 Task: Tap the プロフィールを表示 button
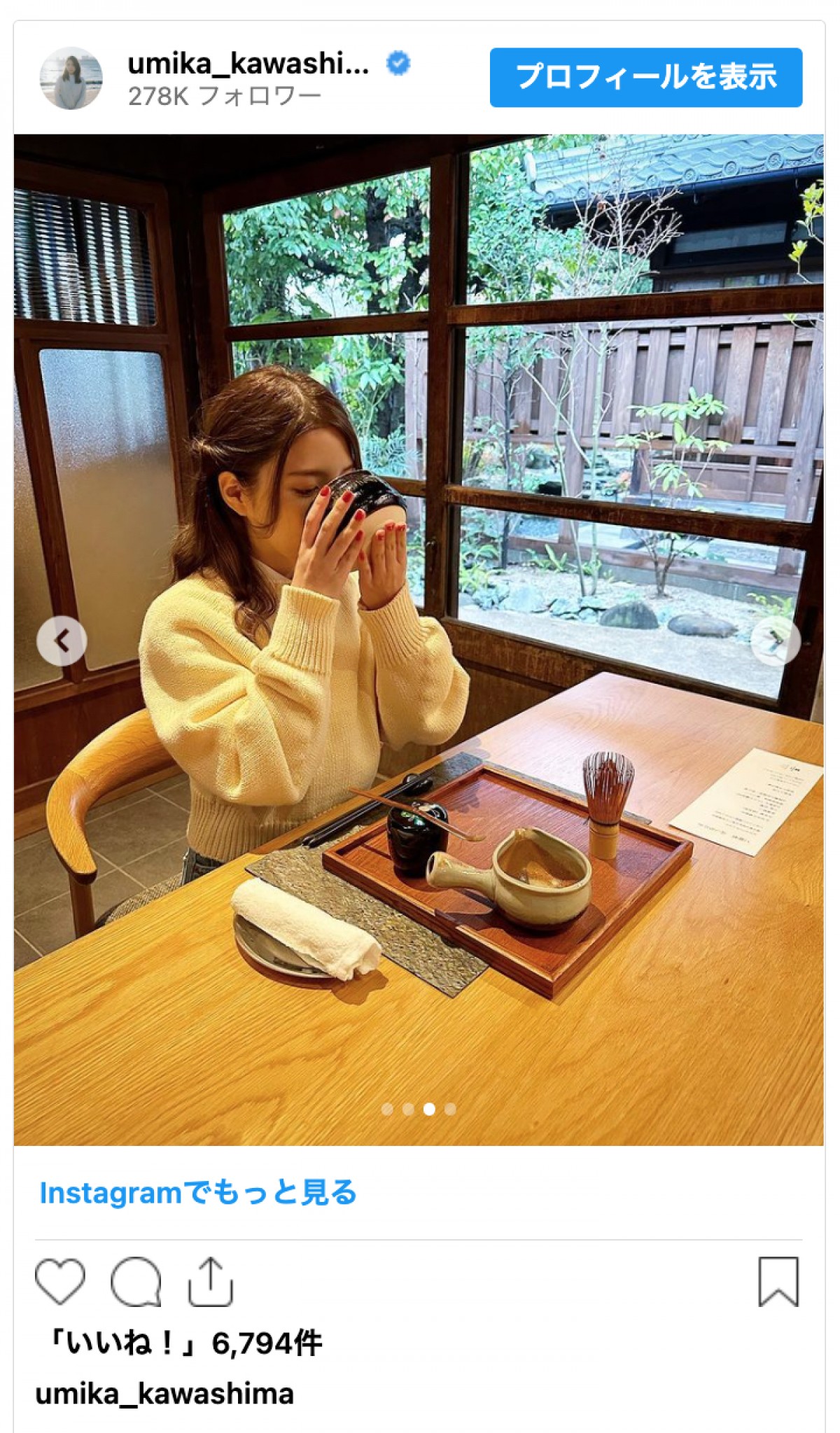(645, 77)
